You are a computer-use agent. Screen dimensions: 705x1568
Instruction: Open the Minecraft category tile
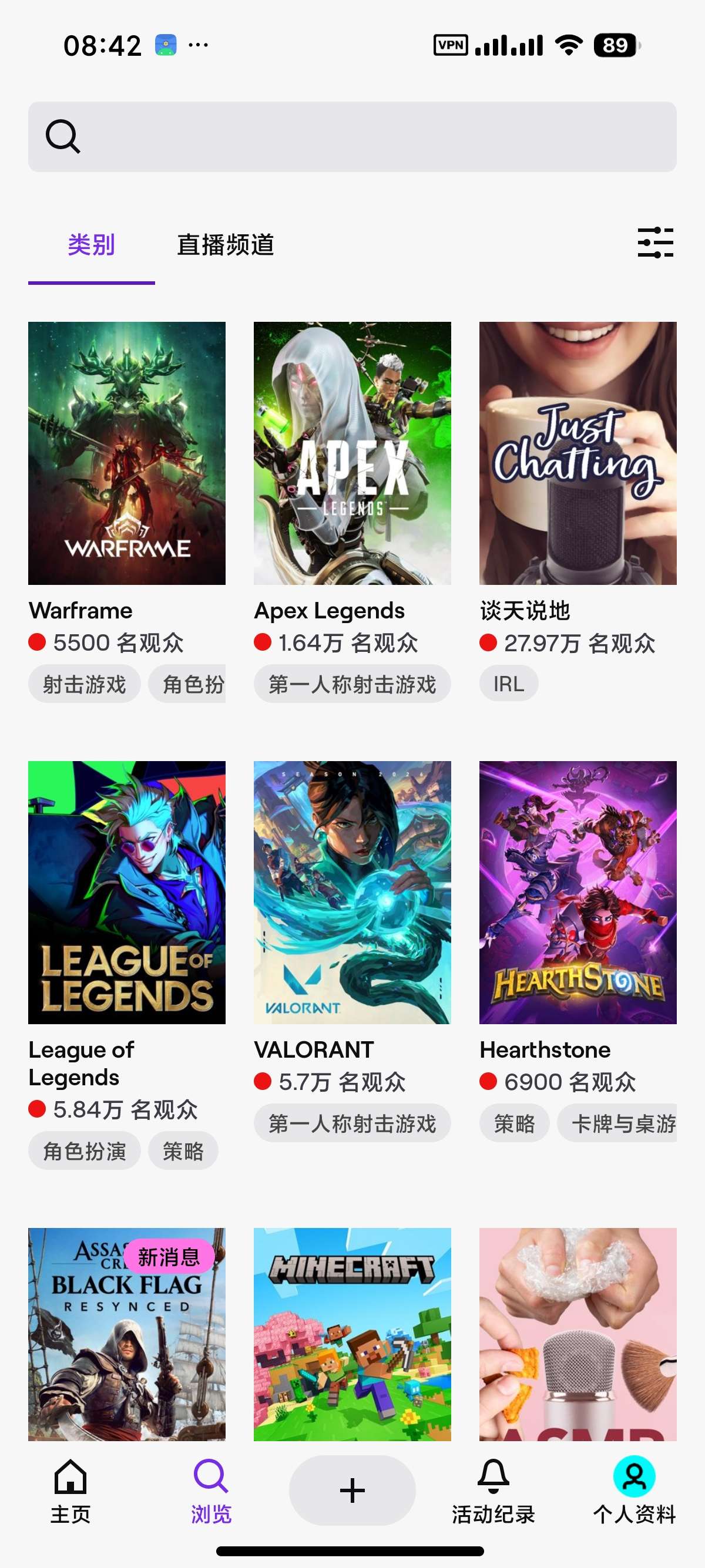coord(352,1333)
